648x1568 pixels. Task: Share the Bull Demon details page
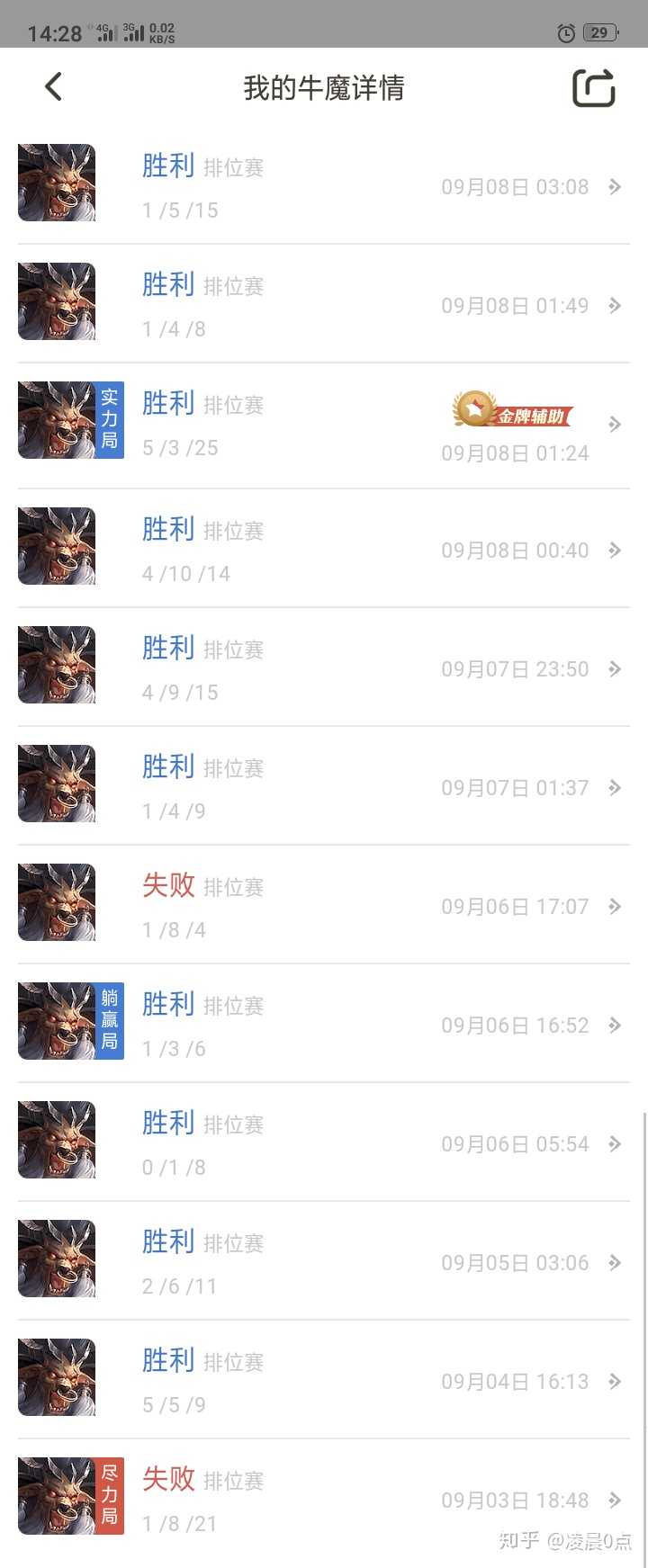click(594, 88)
